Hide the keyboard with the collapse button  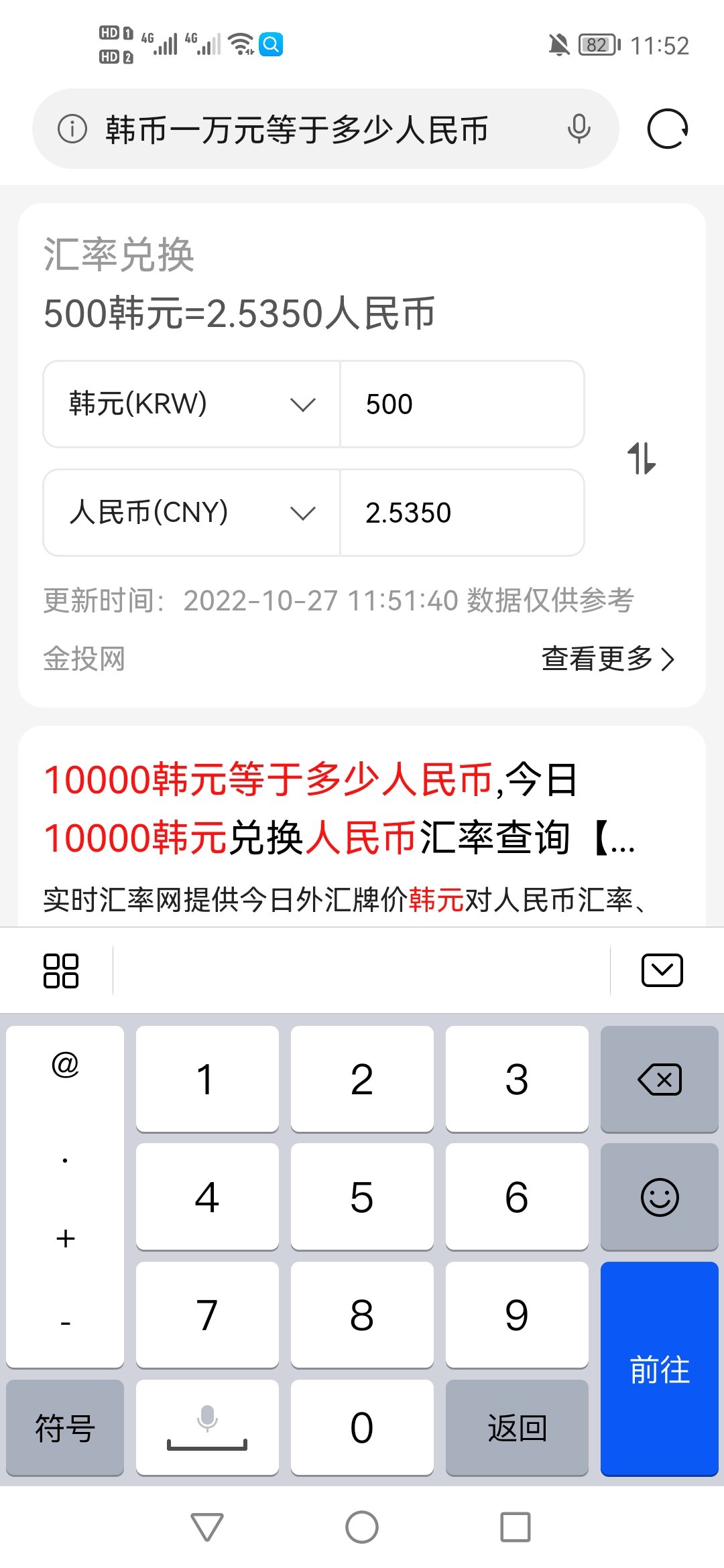(662, 970)
